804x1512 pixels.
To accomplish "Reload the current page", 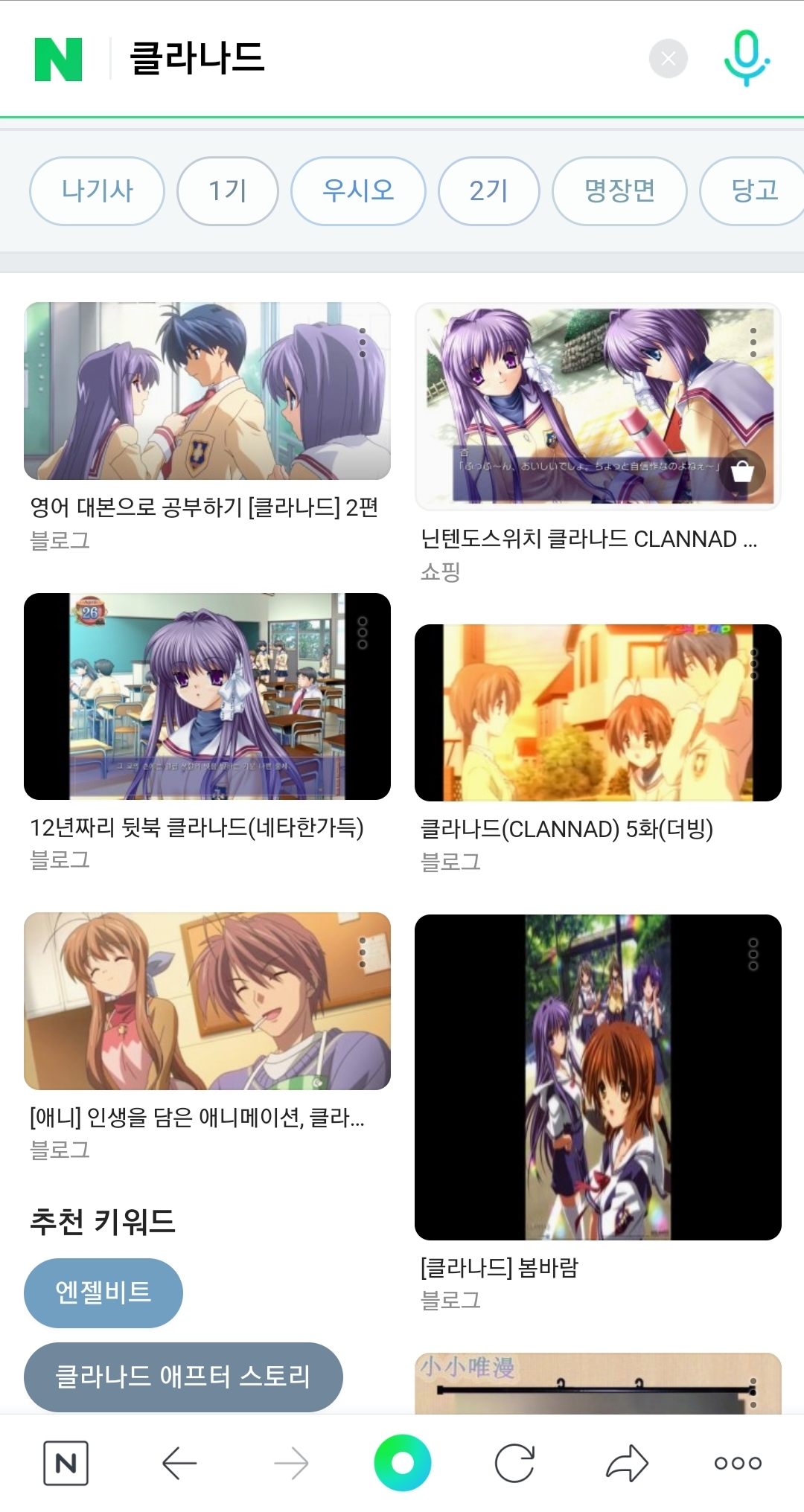I will (514, 1463).
